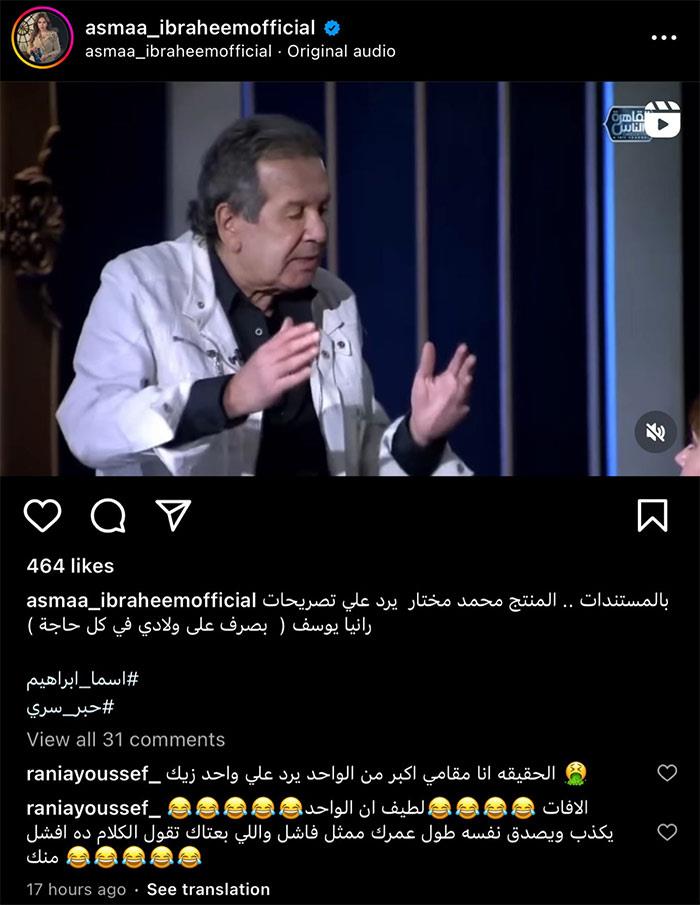Like raniayoussef_'s second comment

[x=667, y=831]
